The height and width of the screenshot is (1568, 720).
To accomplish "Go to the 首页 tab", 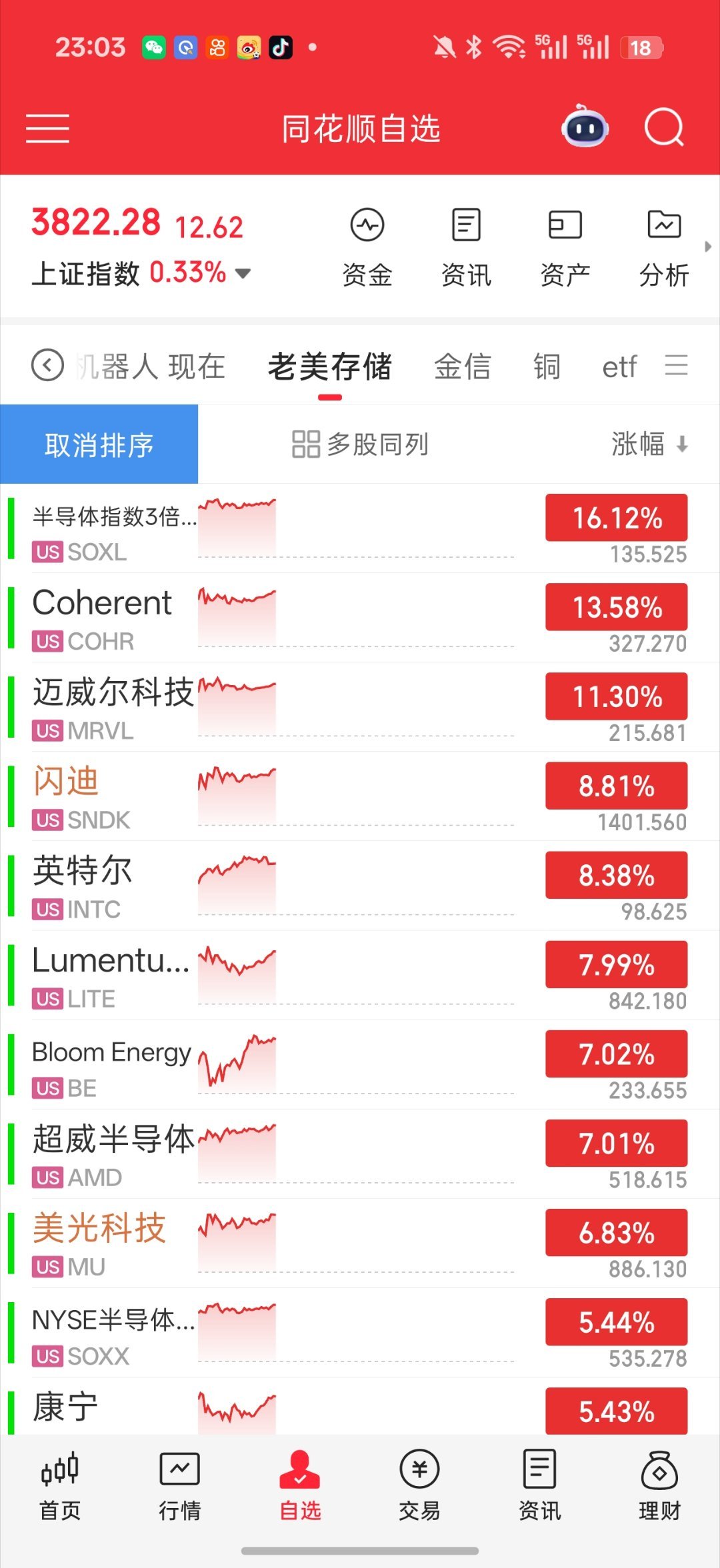I will 60,1485.
